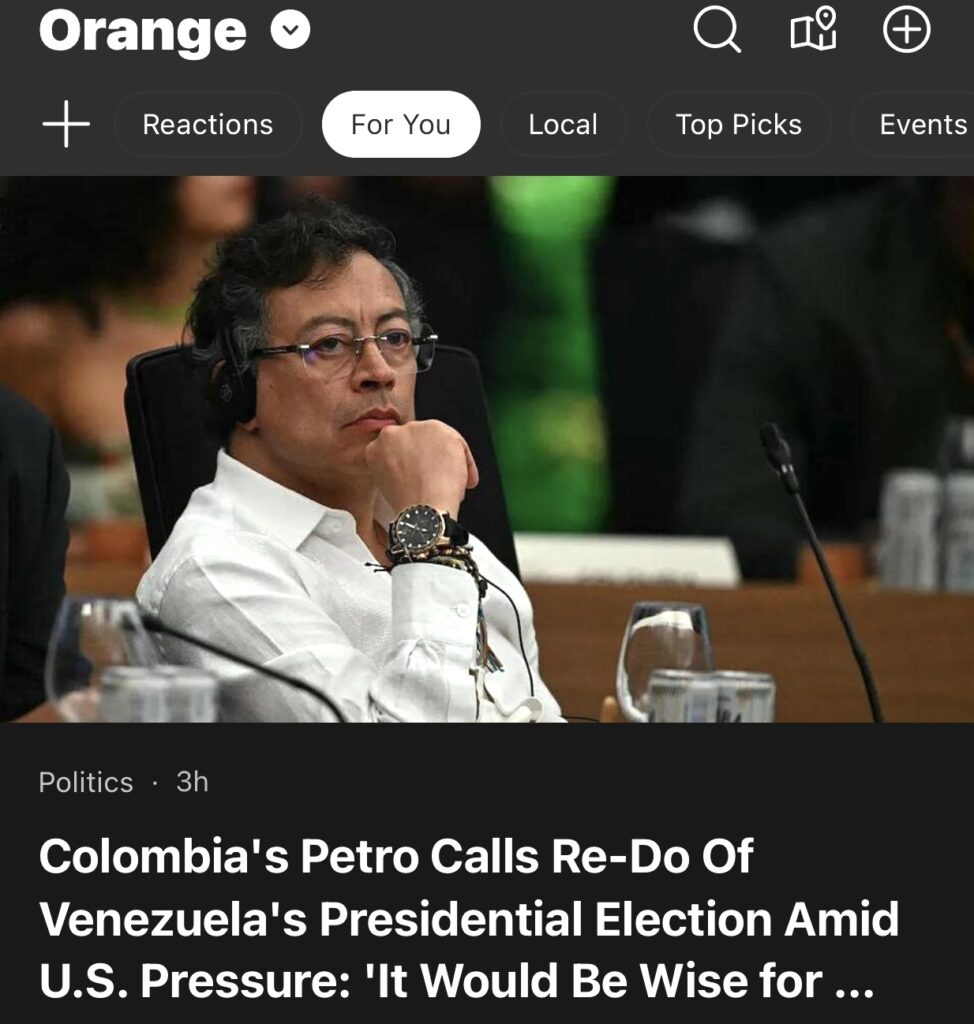
Task: Open the Orange location dropdown
Action: click(290, 31)
